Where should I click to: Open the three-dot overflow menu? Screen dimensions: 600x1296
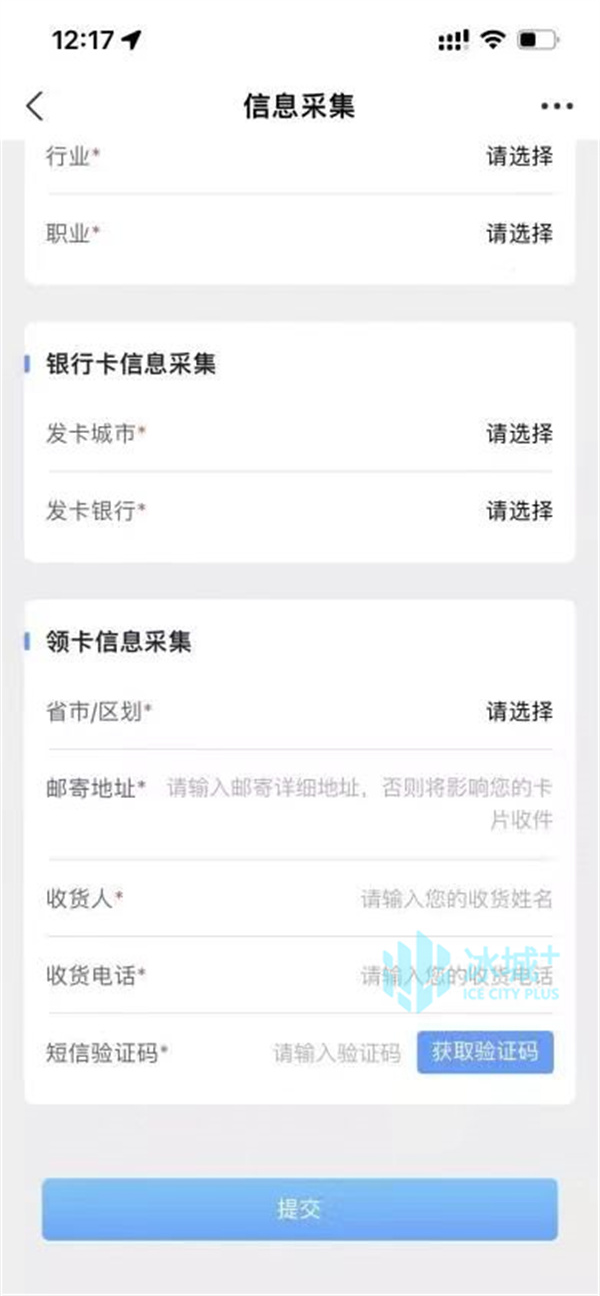[557, 106]
